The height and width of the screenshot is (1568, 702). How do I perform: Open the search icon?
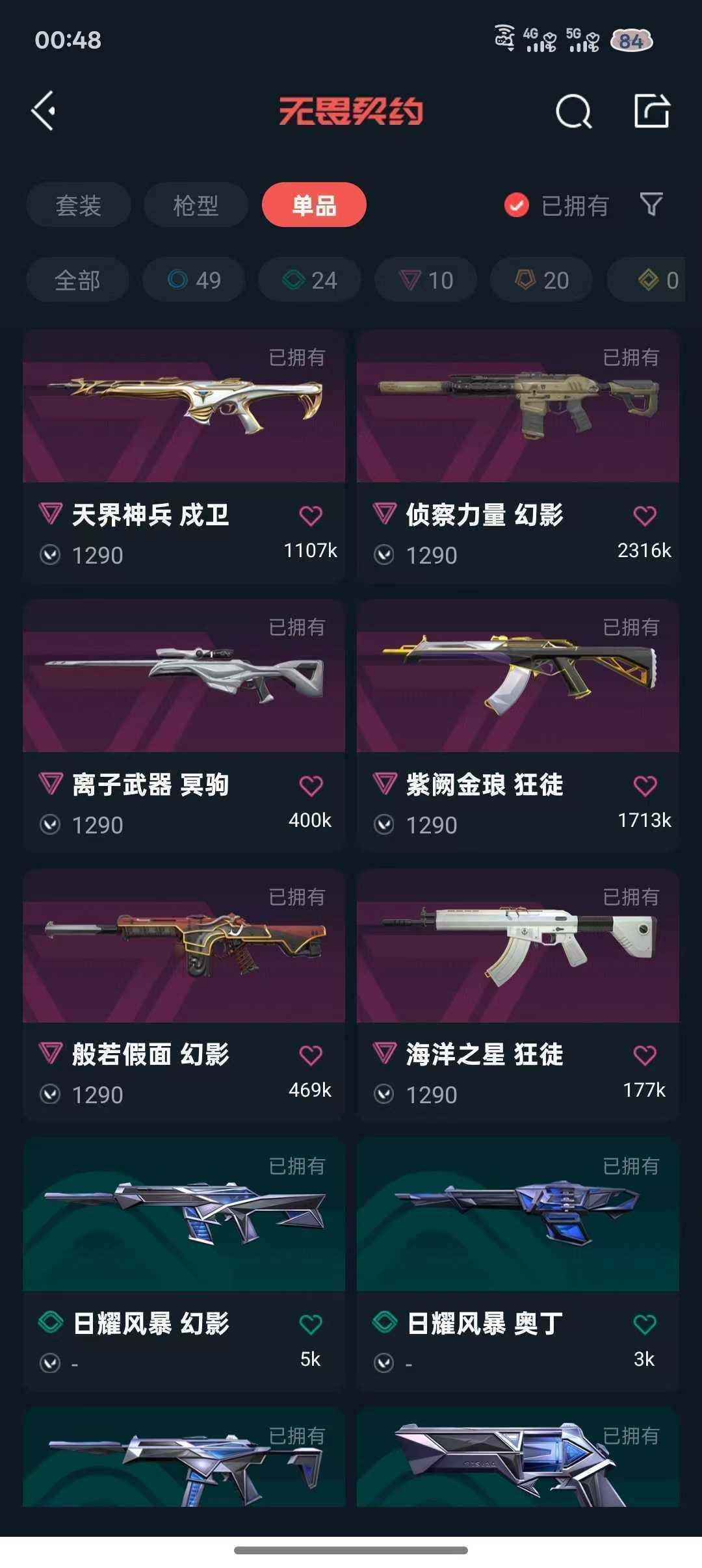pyautogui.click(x=573, y=111)
